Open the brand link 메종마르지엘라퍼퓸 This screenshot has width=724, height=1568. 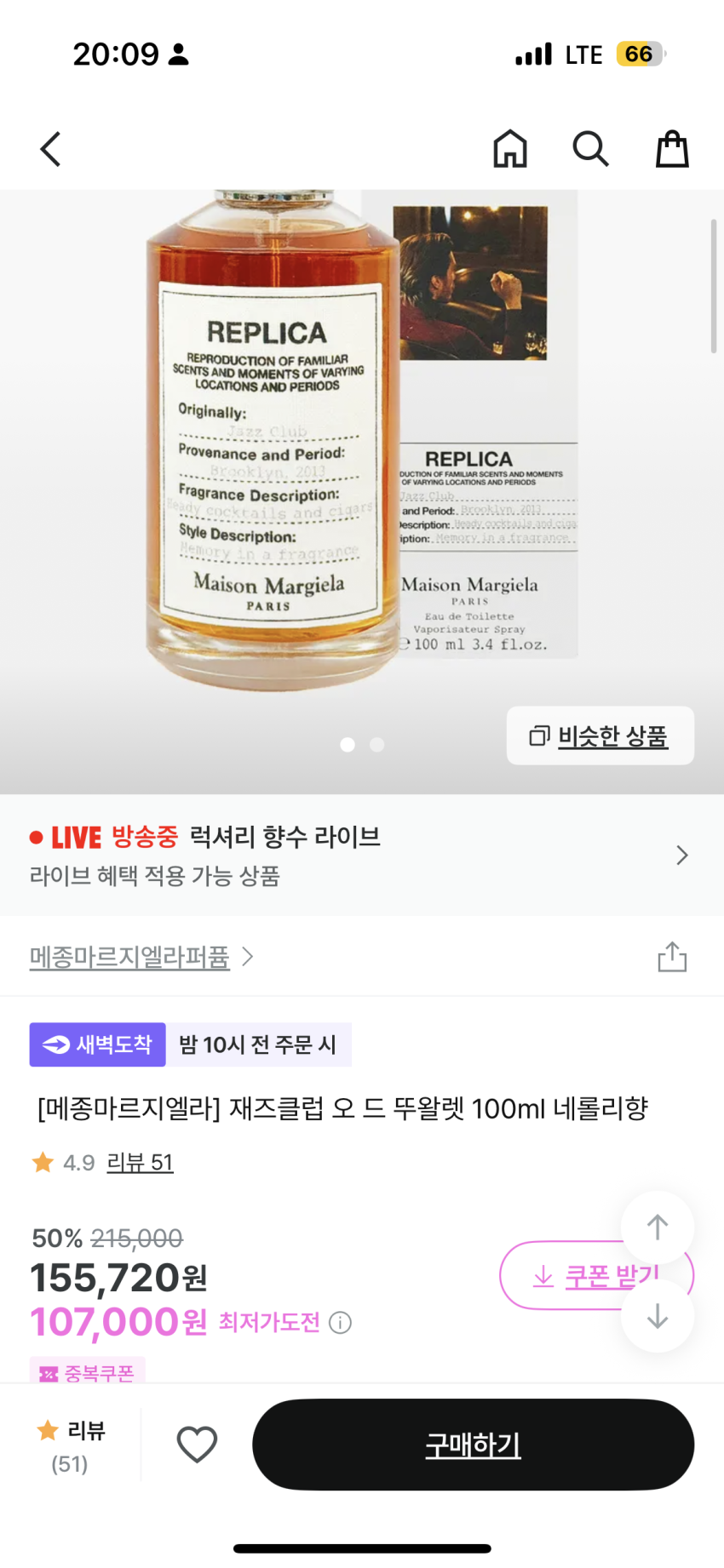pos(130,957)
